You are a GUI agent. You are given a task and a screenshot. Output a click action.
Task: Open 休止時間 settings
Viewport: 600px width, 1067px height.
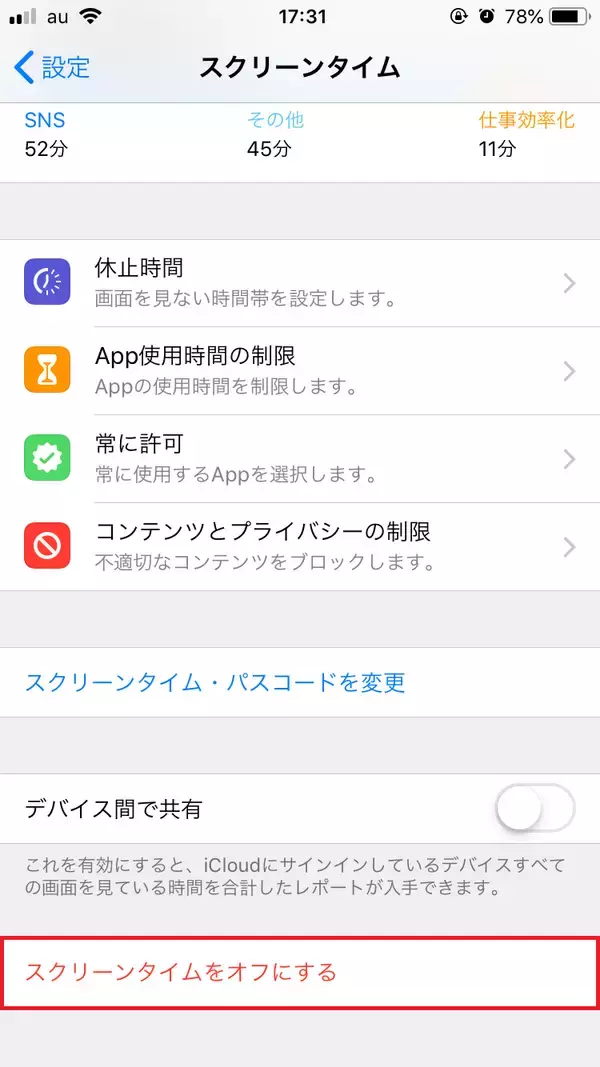300,283
